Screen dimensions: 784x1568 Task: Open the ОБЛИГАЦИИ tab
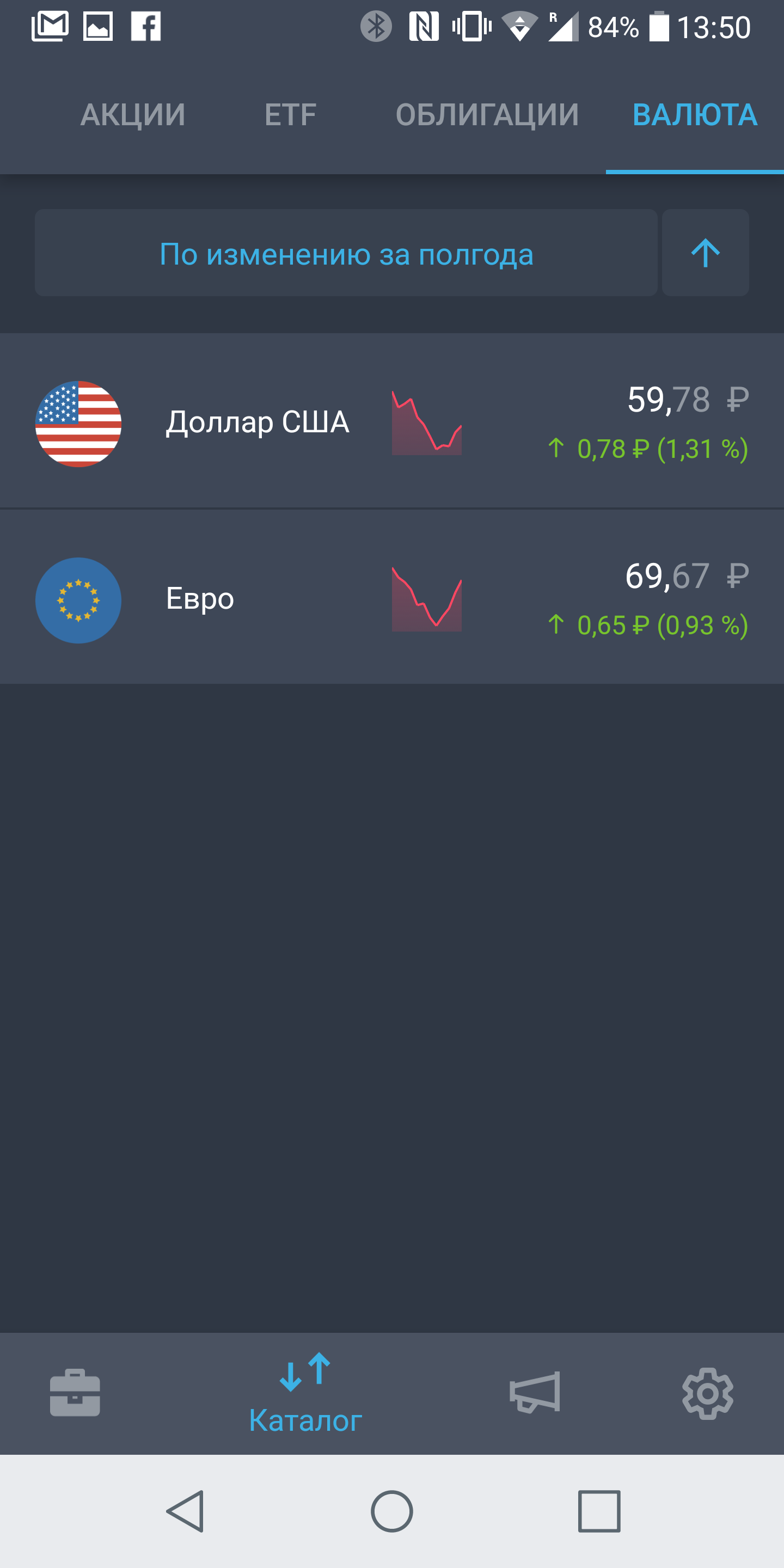(487, 114)
